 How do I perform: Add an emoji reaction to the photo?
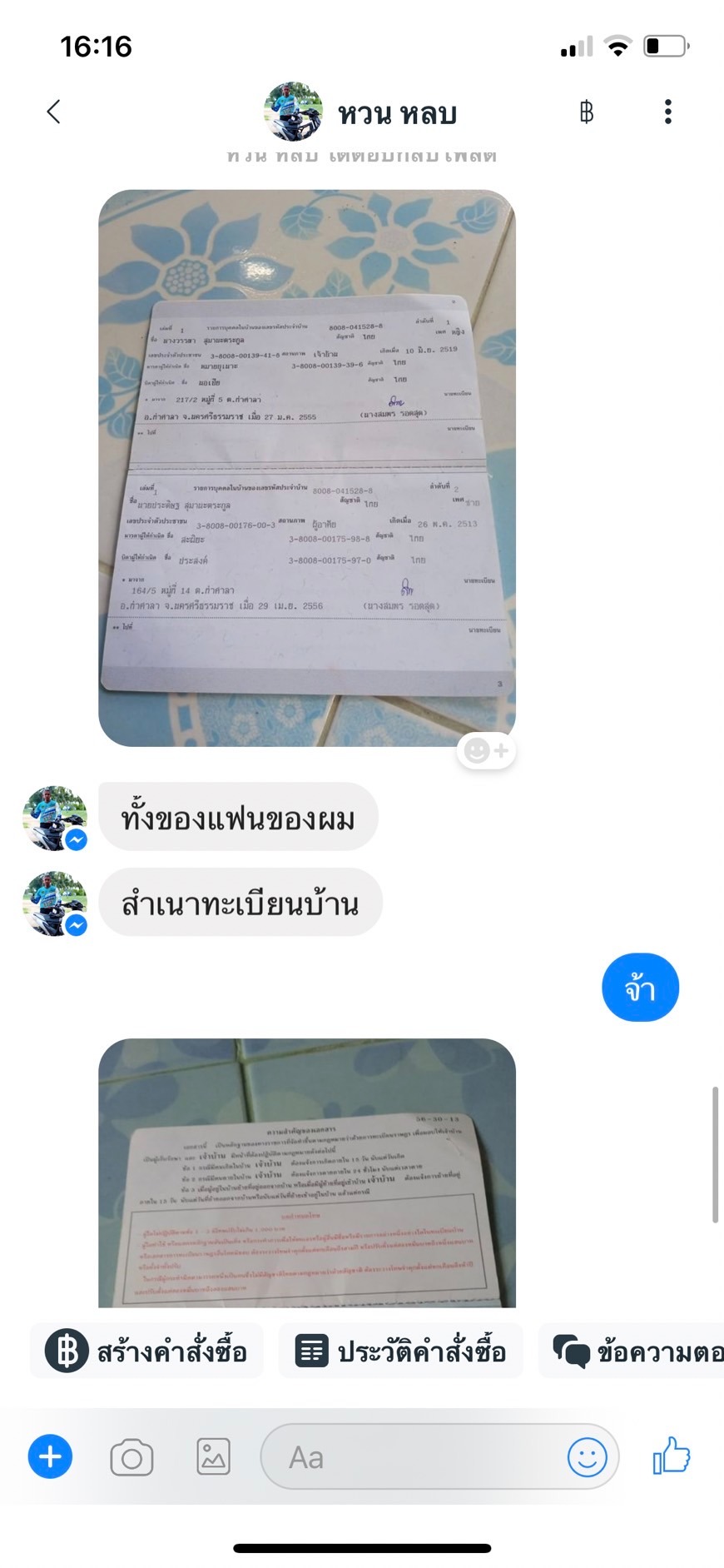(487, 751)
